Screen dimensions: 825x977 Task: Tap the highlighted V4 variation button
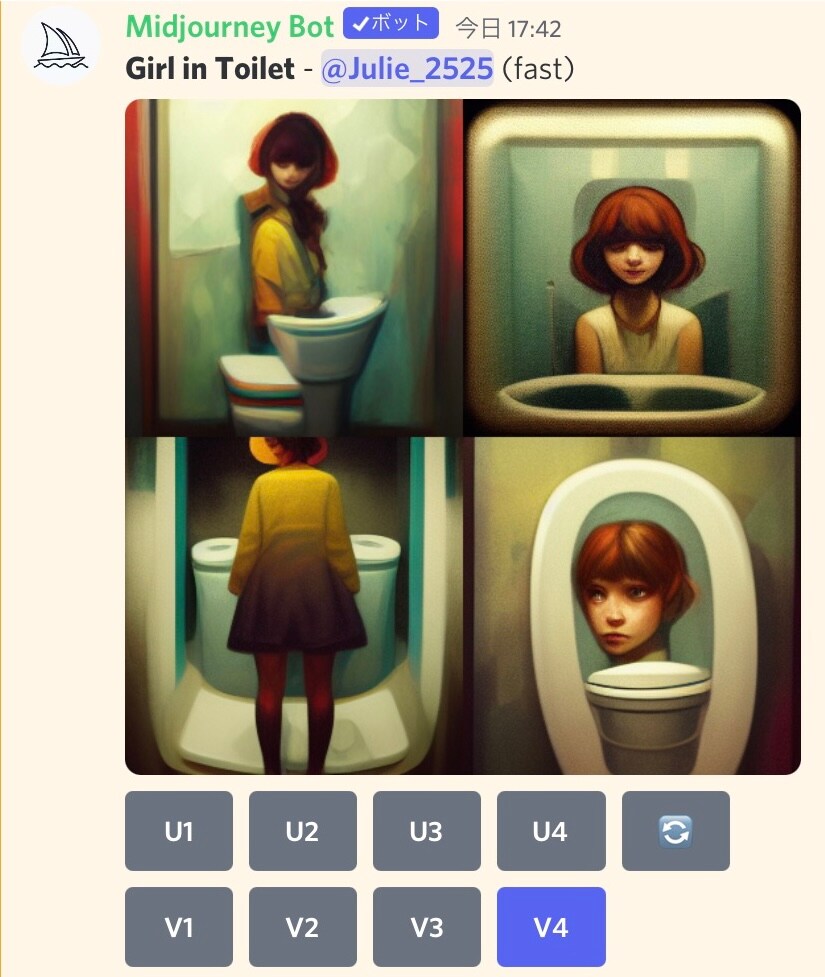click(x=550, y=927)
